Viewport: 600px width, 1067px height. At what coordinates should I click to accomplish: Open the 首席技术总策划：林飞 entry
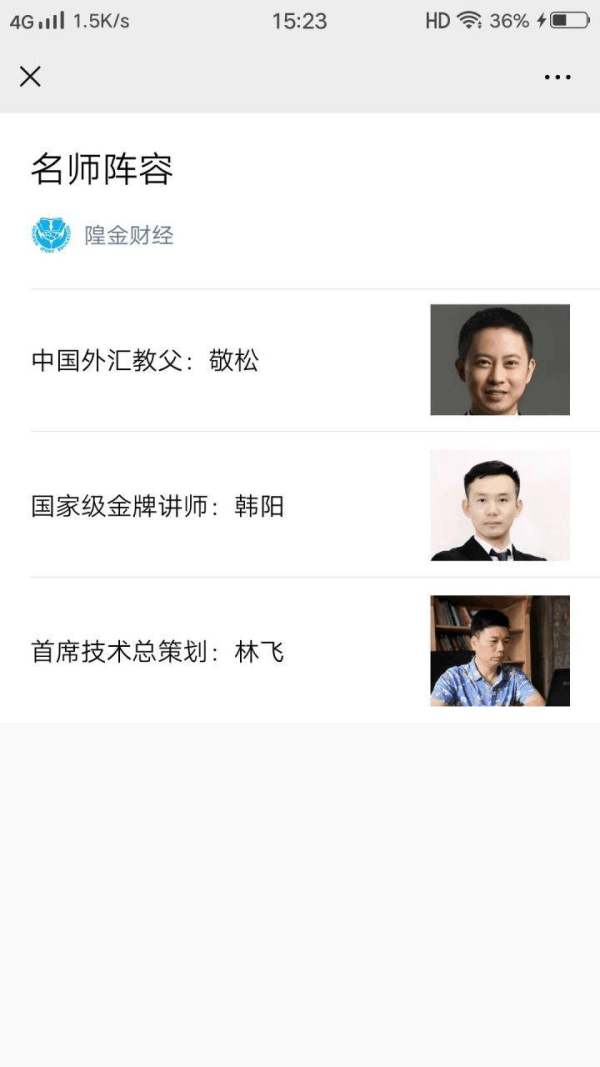pyautogui.click(x=300, y=651)
